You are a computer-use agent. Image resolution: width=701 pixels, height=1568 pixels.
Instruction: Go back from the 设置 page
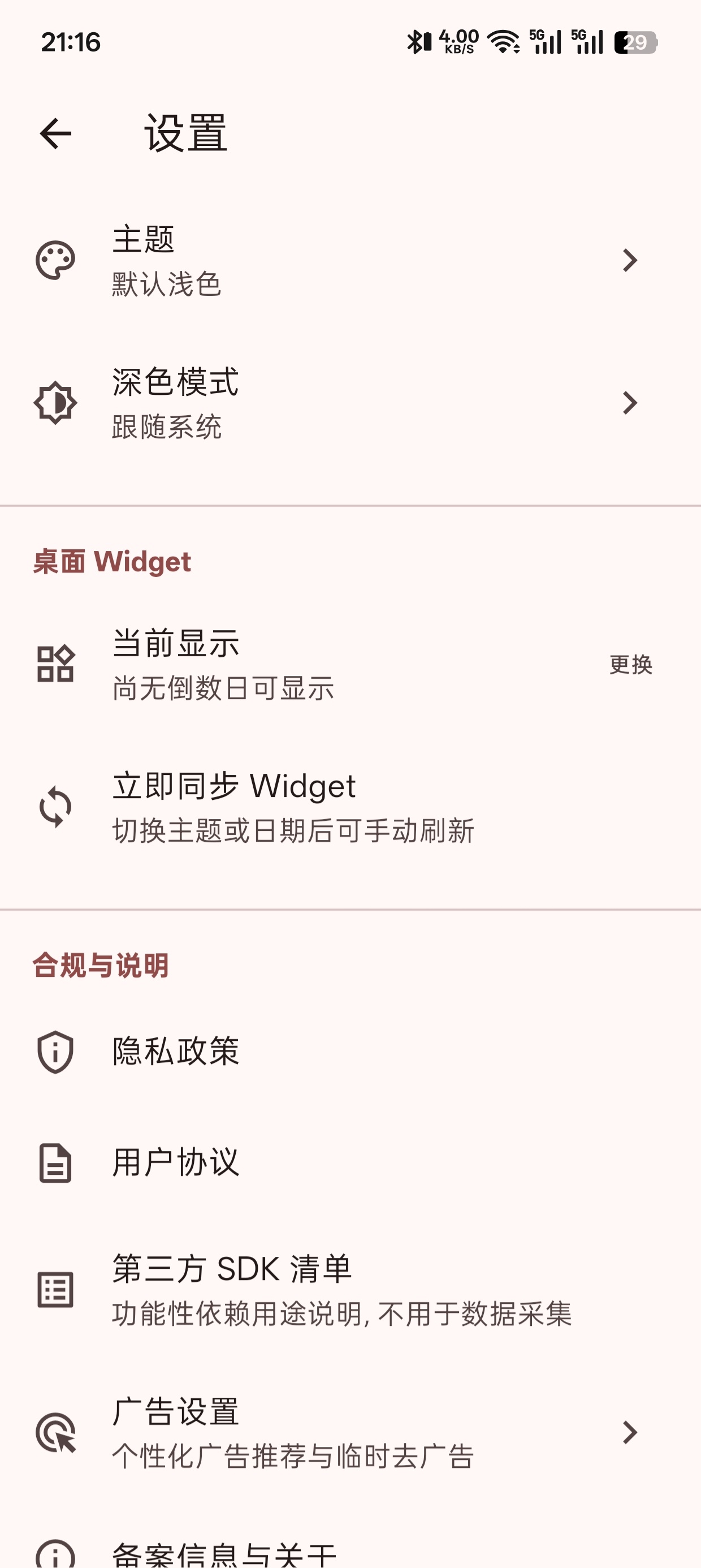click(x=55, y=134)
